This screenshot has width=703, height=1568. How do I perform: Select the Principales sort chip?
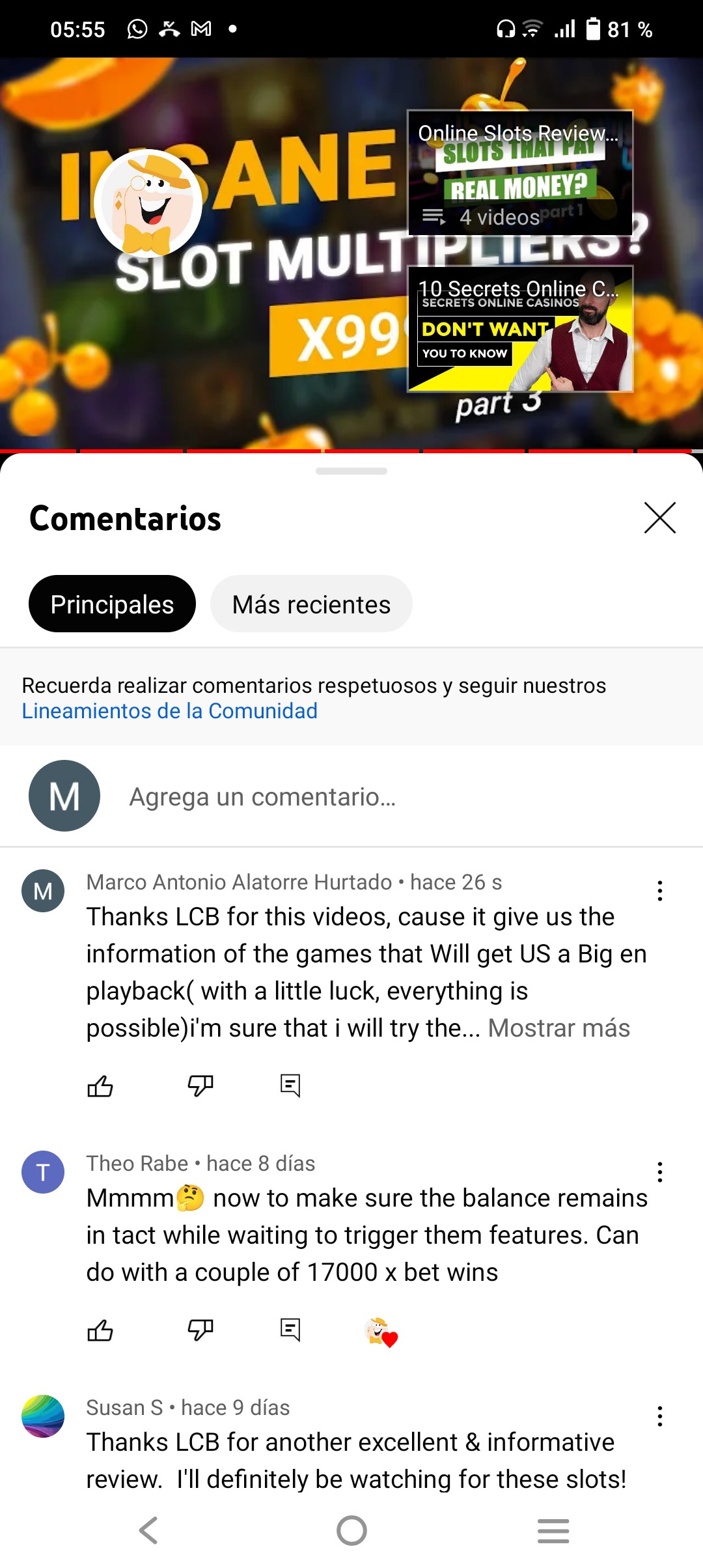tap(112, 604)
